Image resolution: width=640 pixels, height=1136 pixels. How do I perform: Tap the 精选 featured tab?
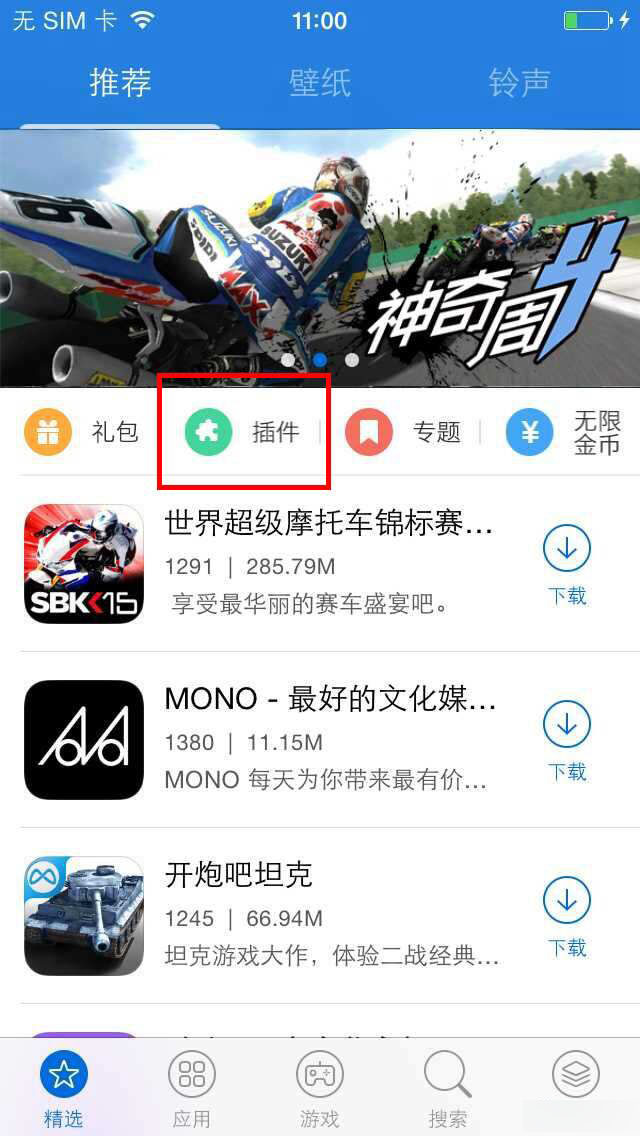click(64, 1088)
